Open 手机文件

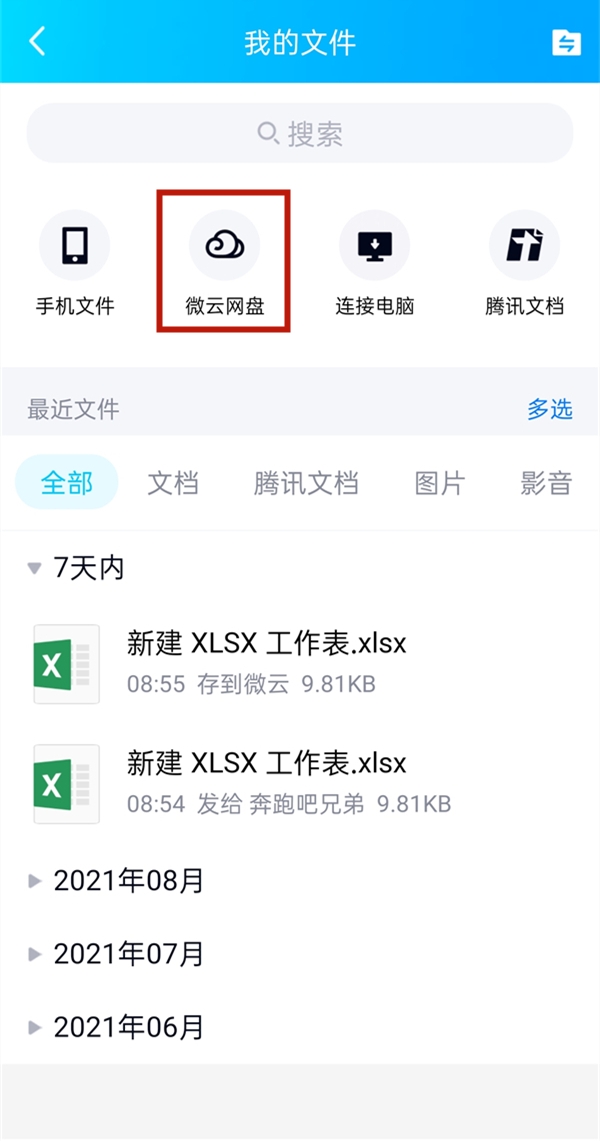pos(75,264)
